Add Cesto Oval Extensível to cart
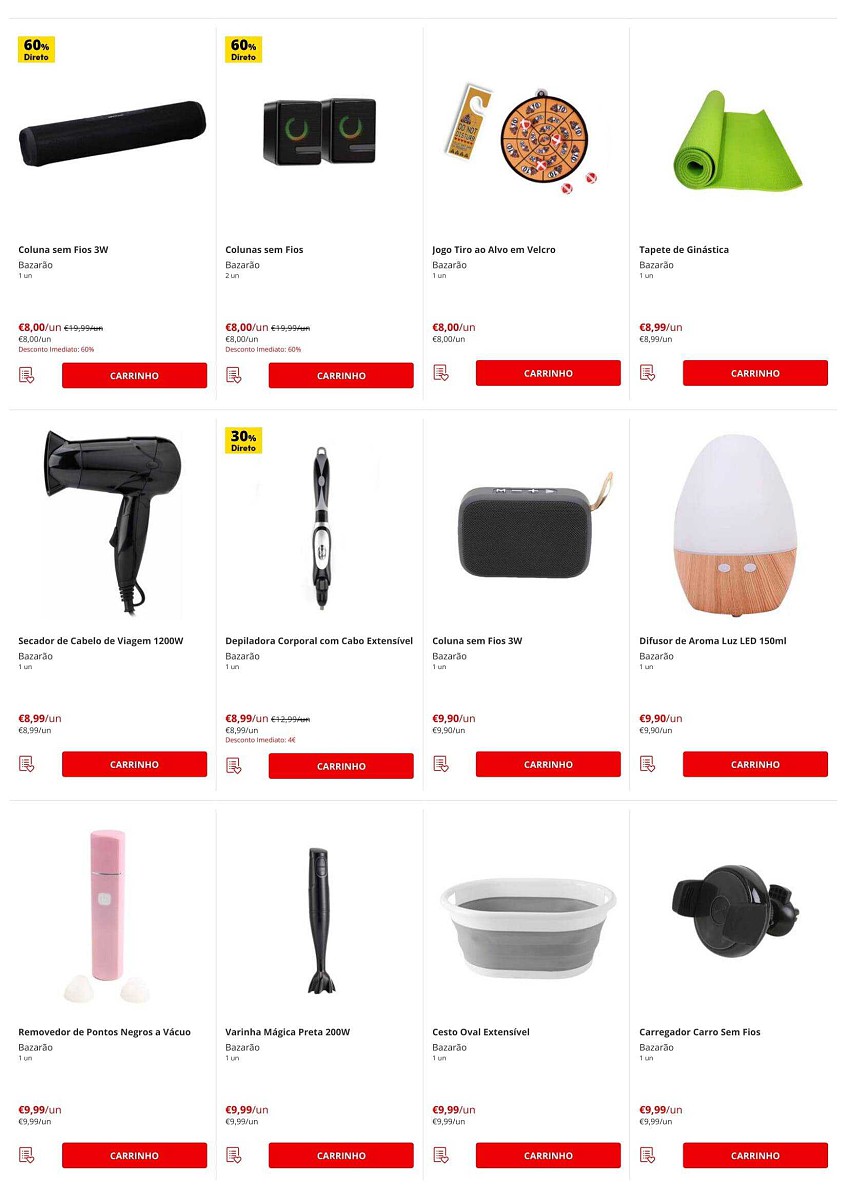848x1200 pixels. [547, 1155]
